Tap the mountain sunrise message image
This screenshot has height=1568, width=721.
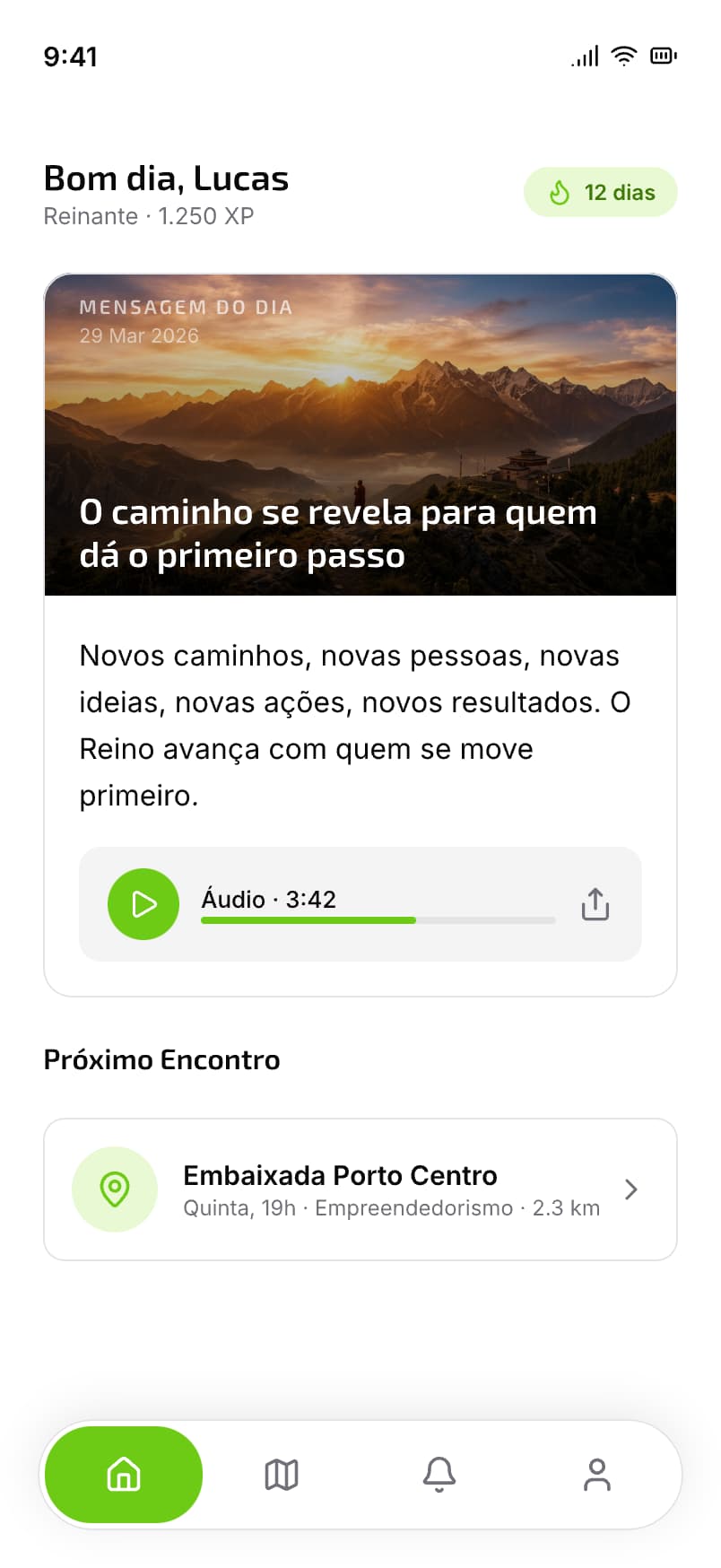[359, 404]
